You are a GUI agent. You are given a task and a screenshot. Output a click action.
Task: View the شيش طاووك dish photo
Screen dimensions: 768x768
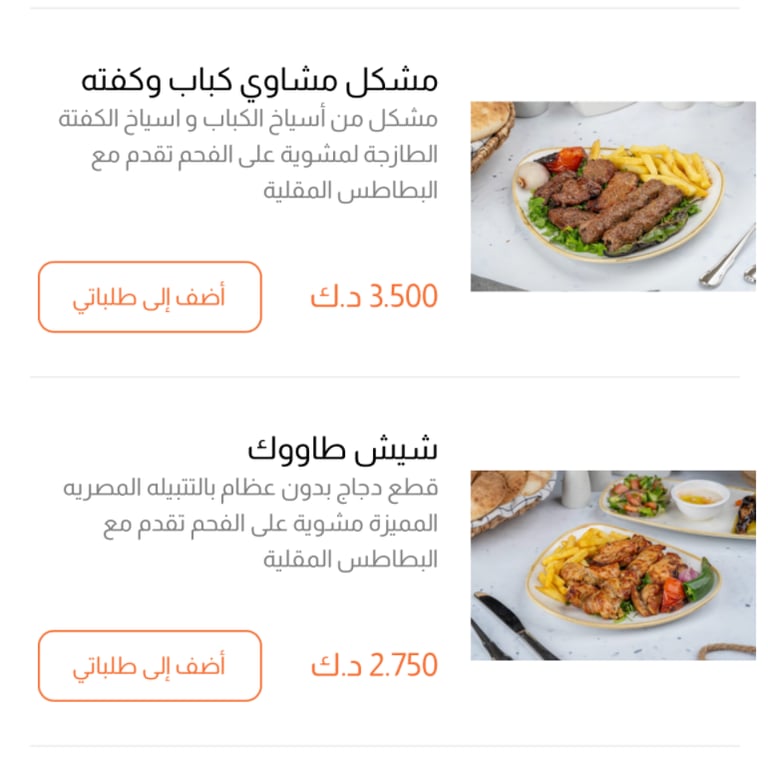613,565
